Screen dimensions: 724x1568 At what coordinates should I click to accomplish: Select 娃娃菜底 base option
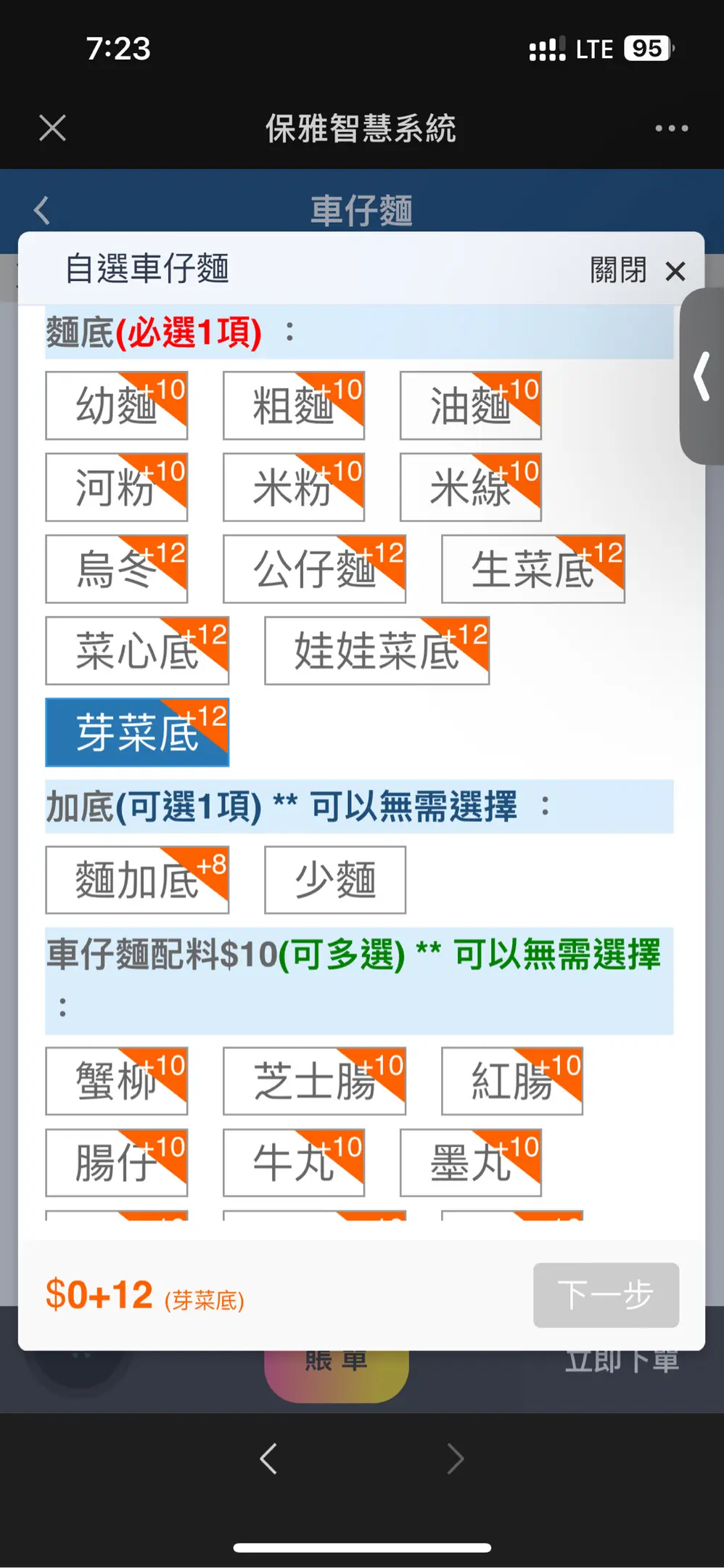[x=376, y=650]
